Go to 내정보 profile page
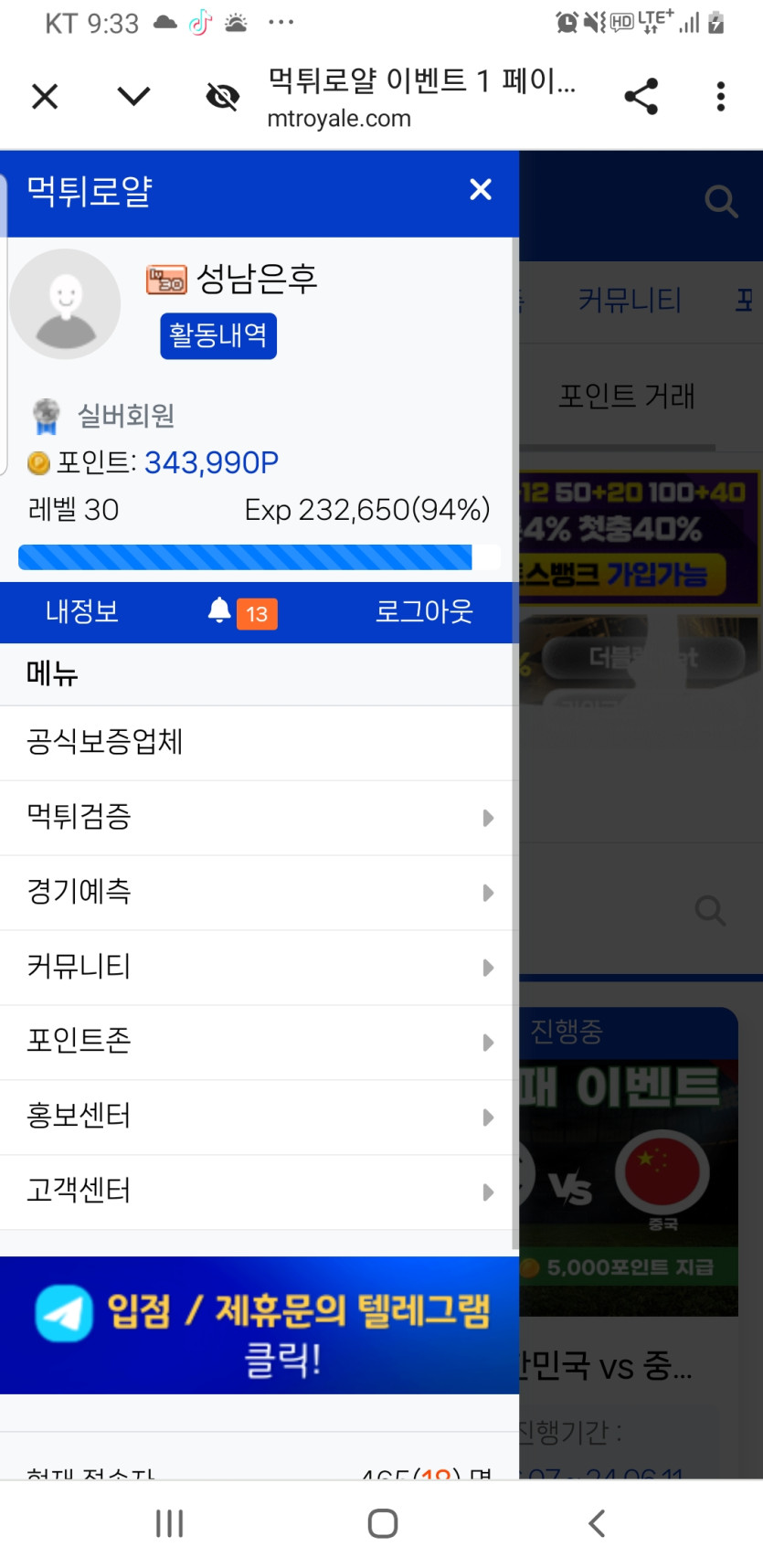The height and width of the screenshot is (1568, 763). tap(82, 611)
